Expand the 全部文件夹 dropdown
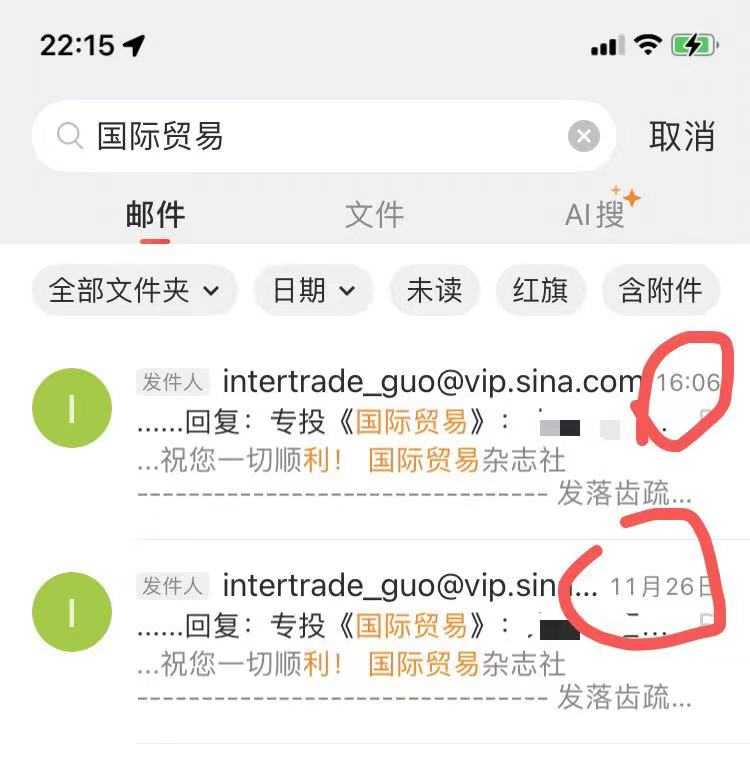This screenshot has height=757, width=750. click(134, 291)
